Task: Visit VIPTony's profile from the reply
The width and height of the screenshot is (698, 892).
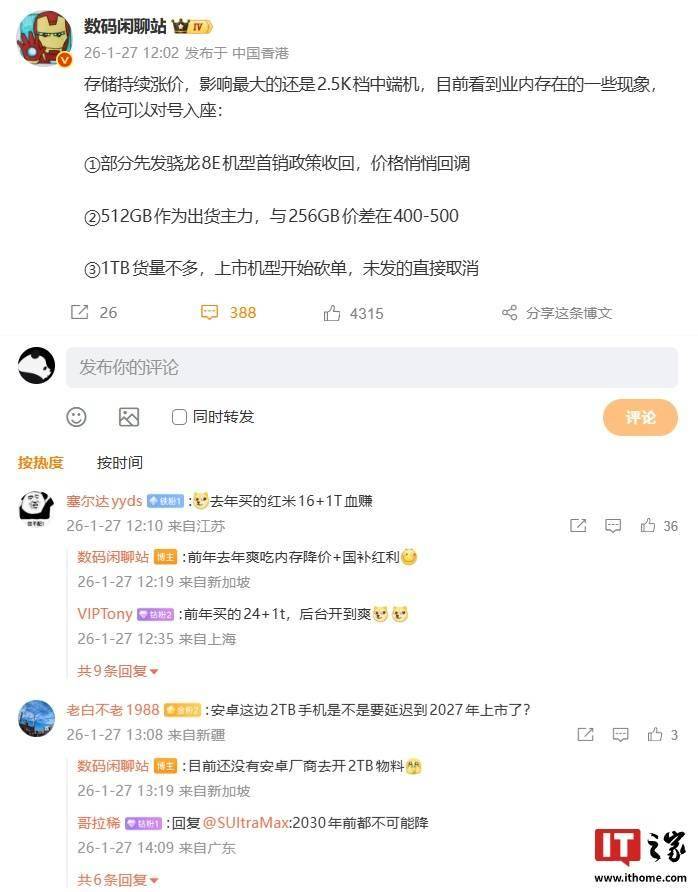Action: (105, 614)
